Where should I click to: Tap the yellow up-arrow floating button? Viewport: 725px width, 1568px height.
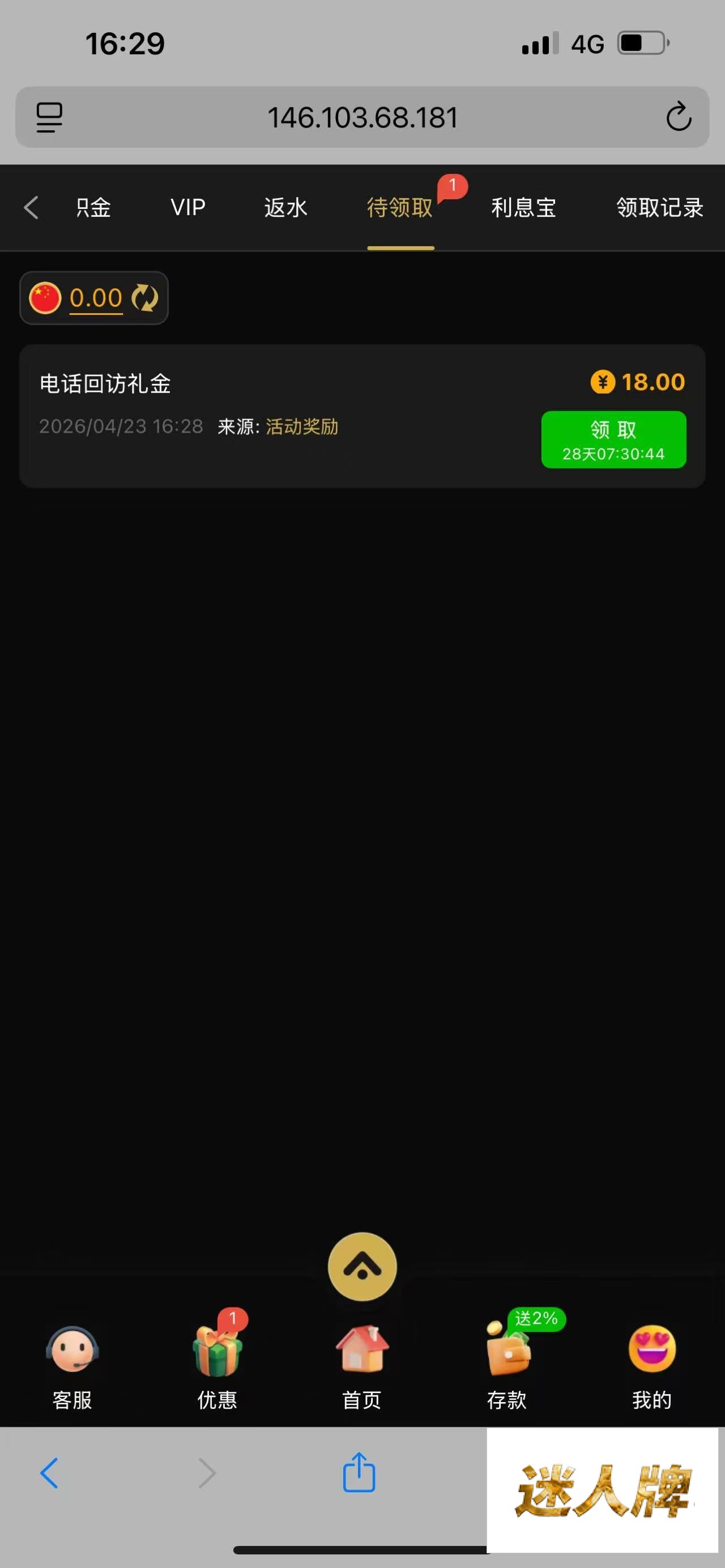point(362,1267)
